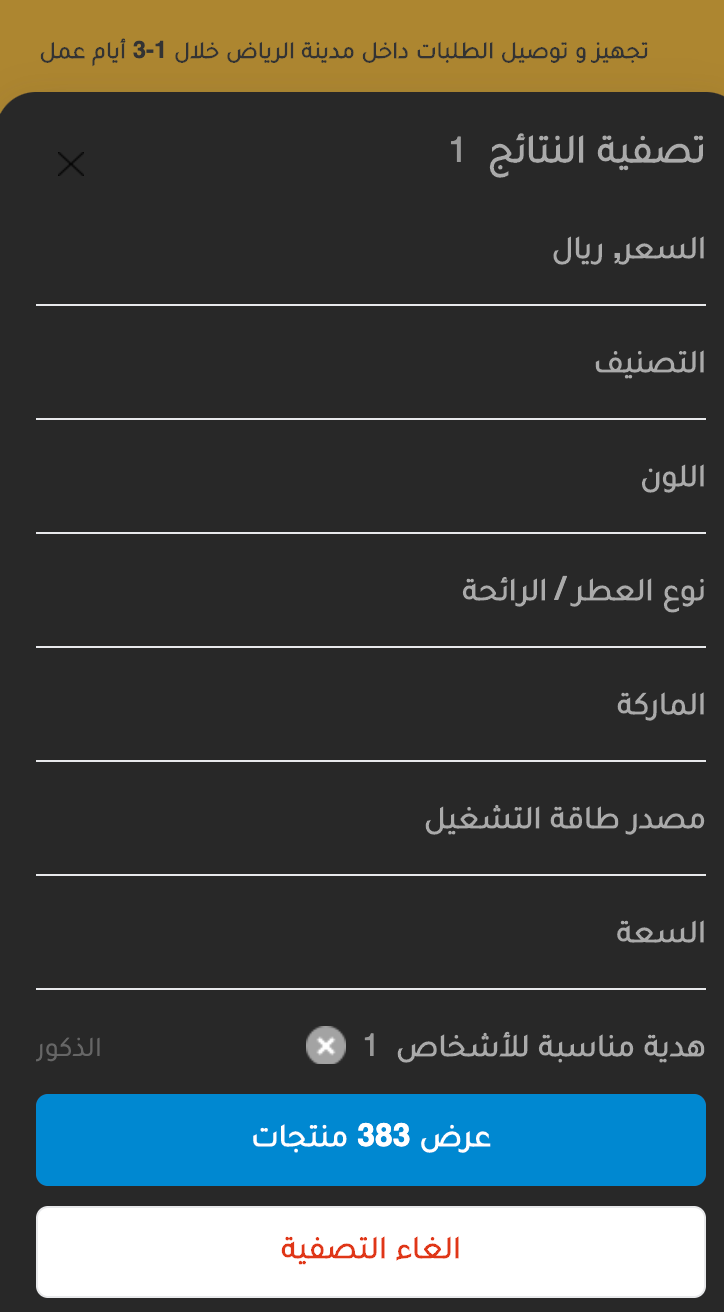Expand the التصنيف category filter
724x1312 pixels.
371,362
